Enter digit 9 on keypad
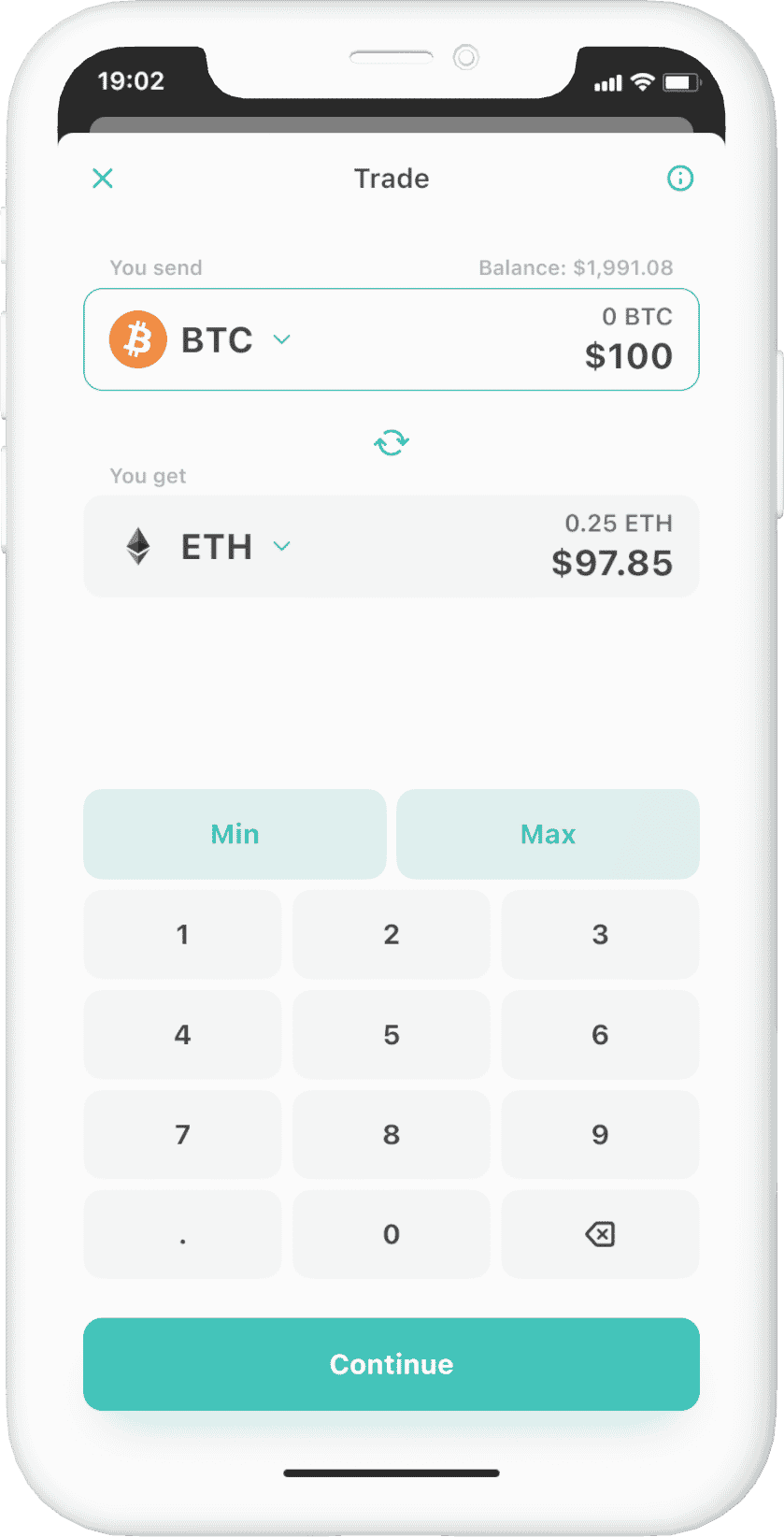The height and width of the screenshot is (1537, 784). click(x=600, y=1134)
